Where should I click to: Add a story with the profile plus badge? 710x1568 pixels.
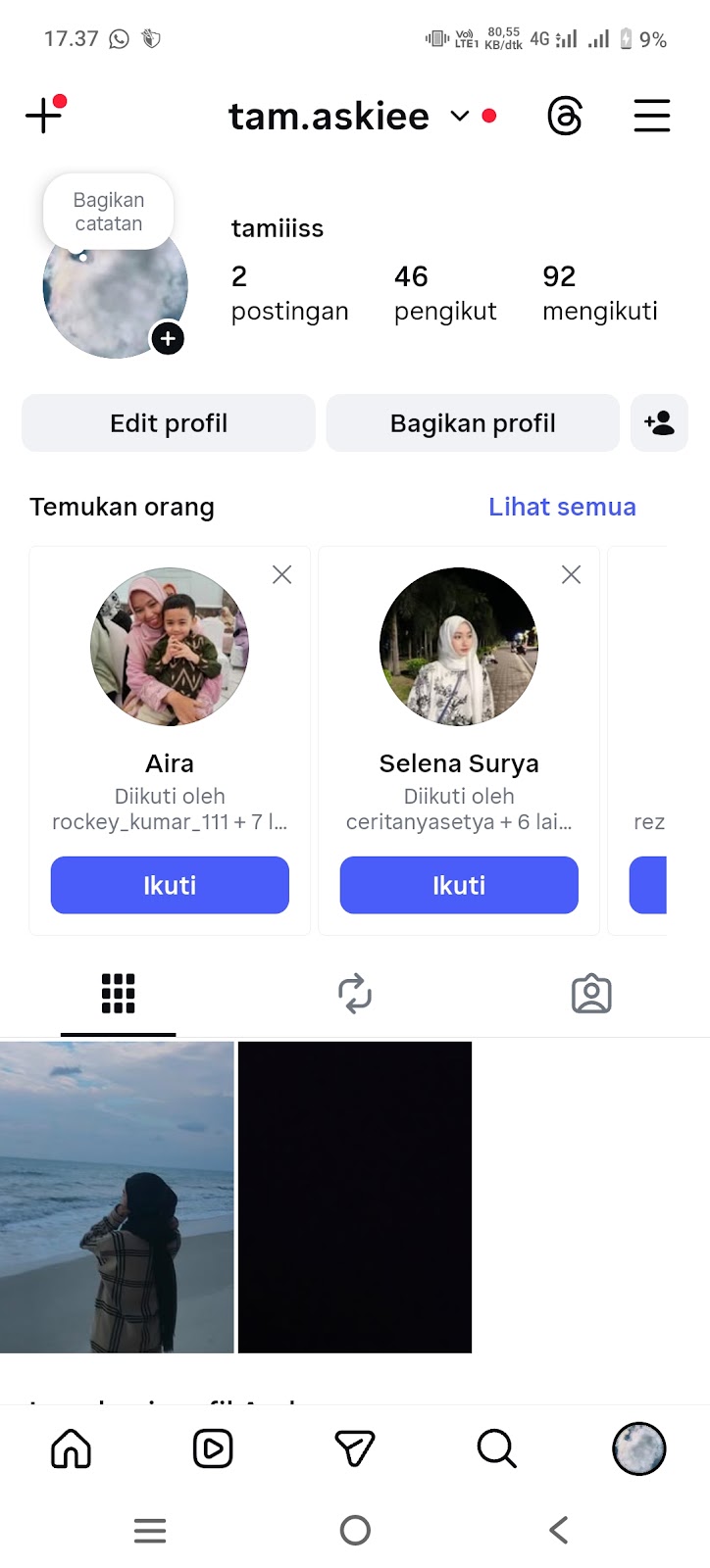(168, 339)
